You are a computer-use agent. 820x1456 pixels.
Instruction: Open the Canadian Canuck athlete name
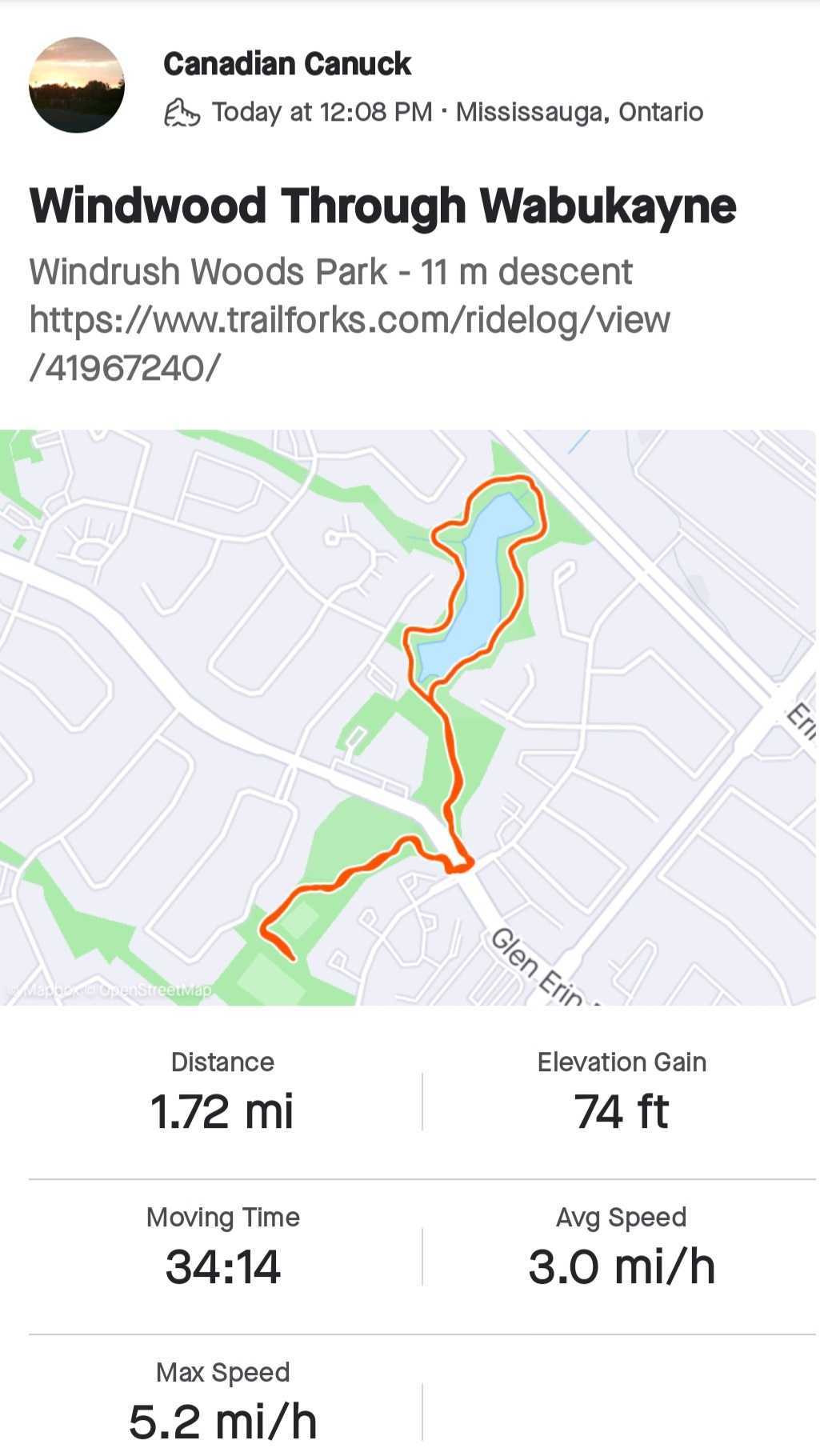click(287, 64)
